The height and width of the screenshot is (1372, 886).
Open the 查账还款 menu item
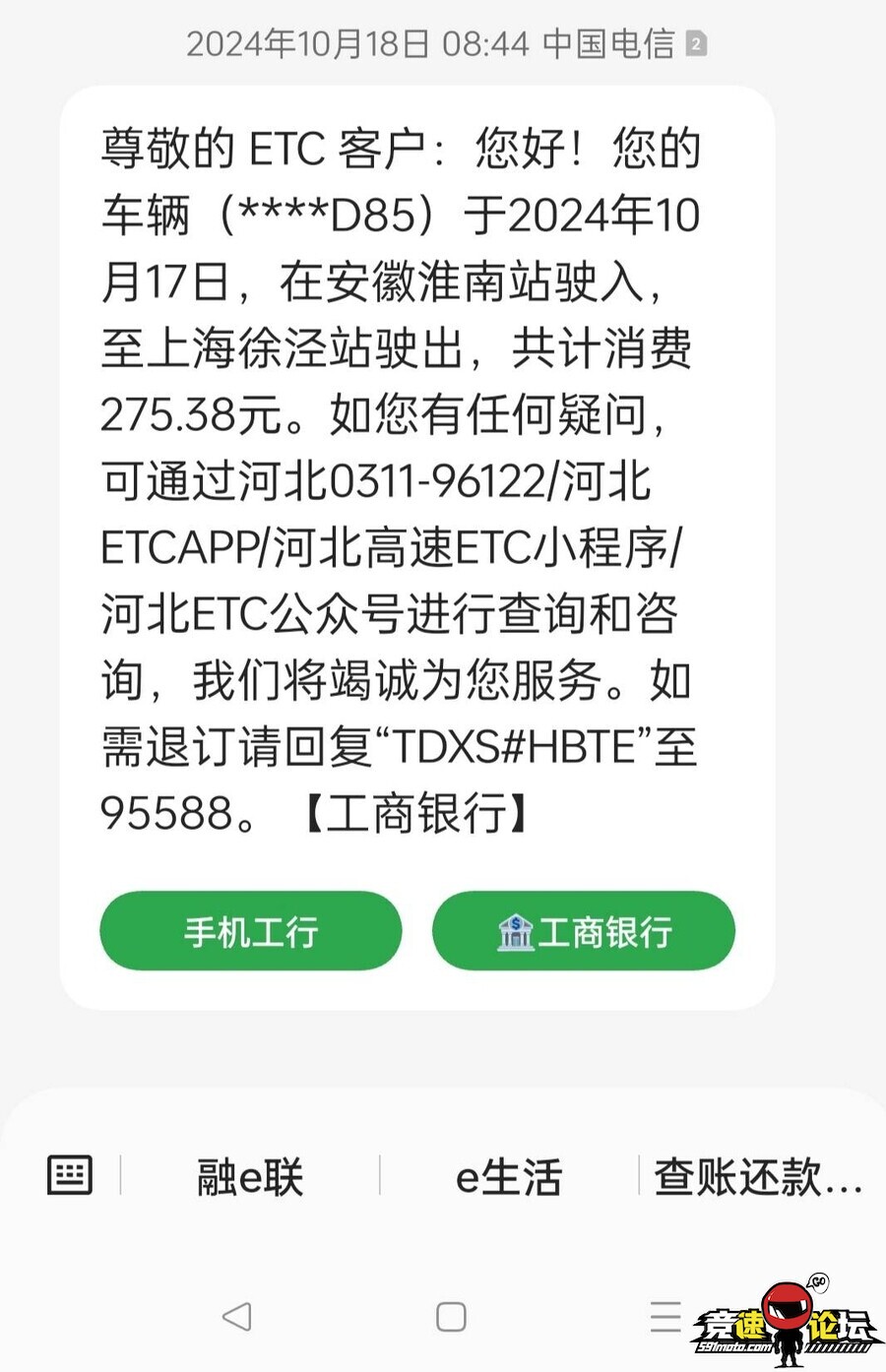click(758, 1176)
